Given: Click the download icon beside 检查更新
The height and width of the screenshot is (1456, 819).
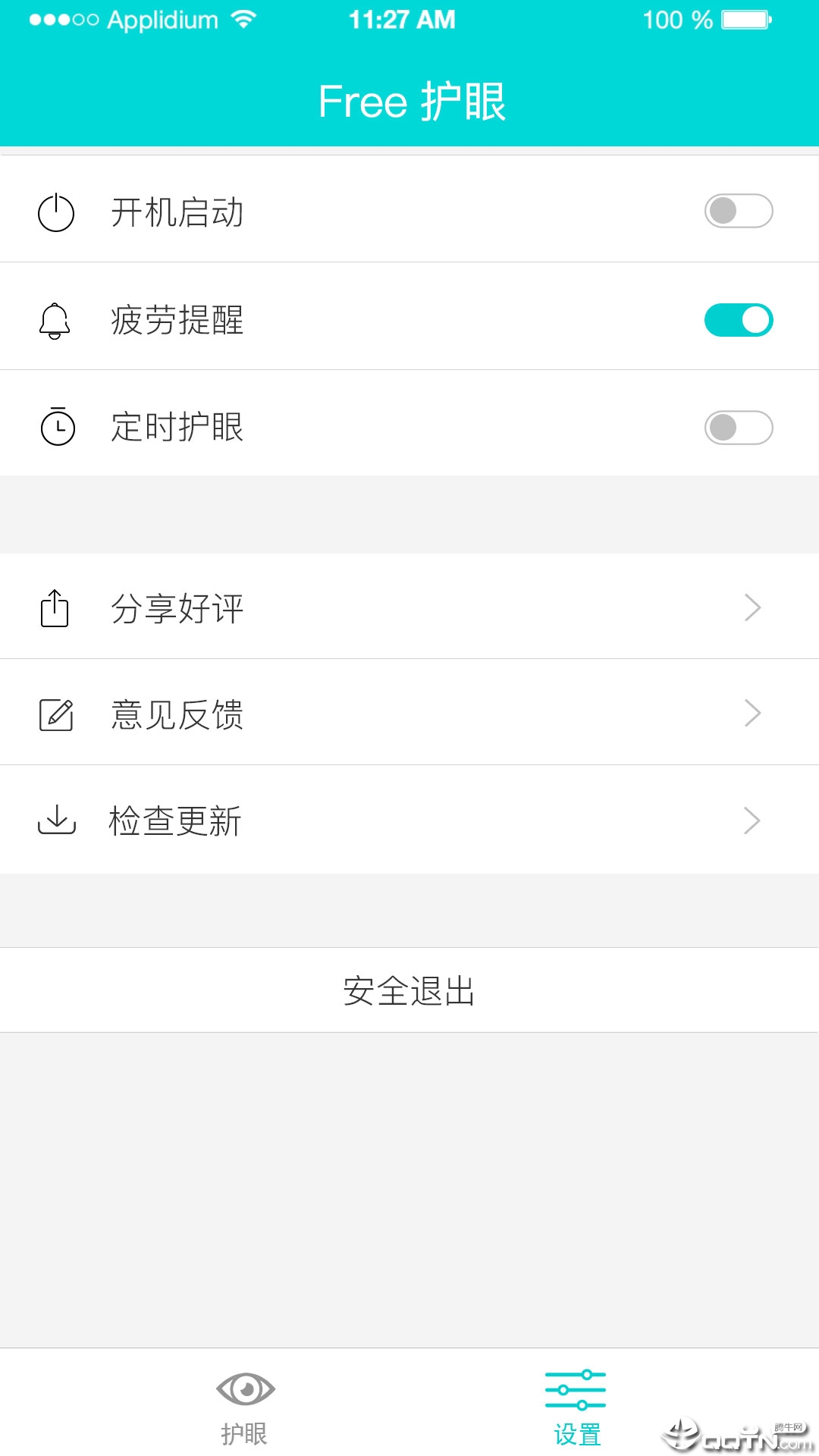Looking at the screenshot, I should tap(56, 820).
